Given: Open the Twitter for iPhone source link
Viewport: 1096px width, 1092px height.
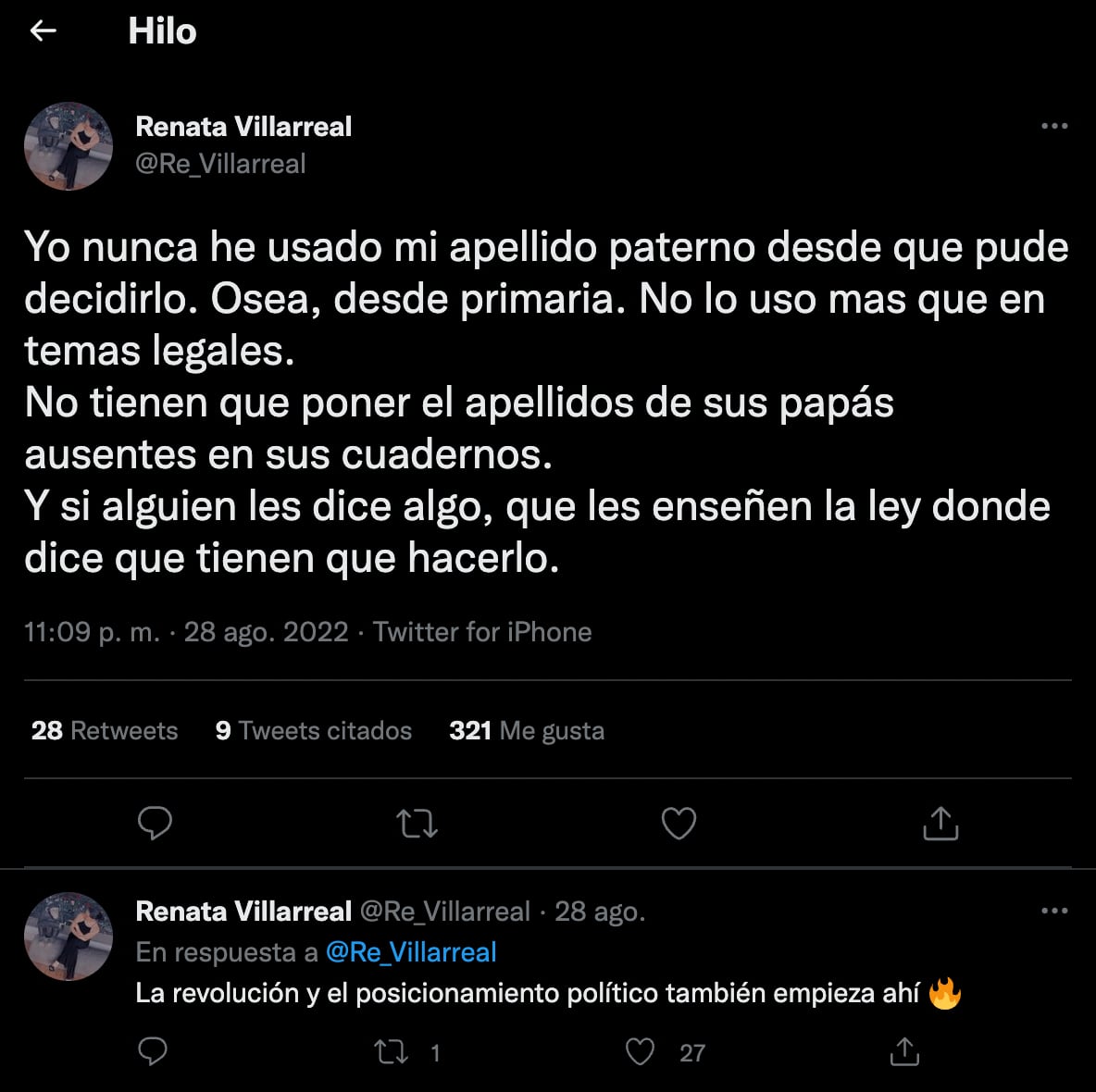Looking at the screenshot, I should pyautogui.click(x=482, y=632).
